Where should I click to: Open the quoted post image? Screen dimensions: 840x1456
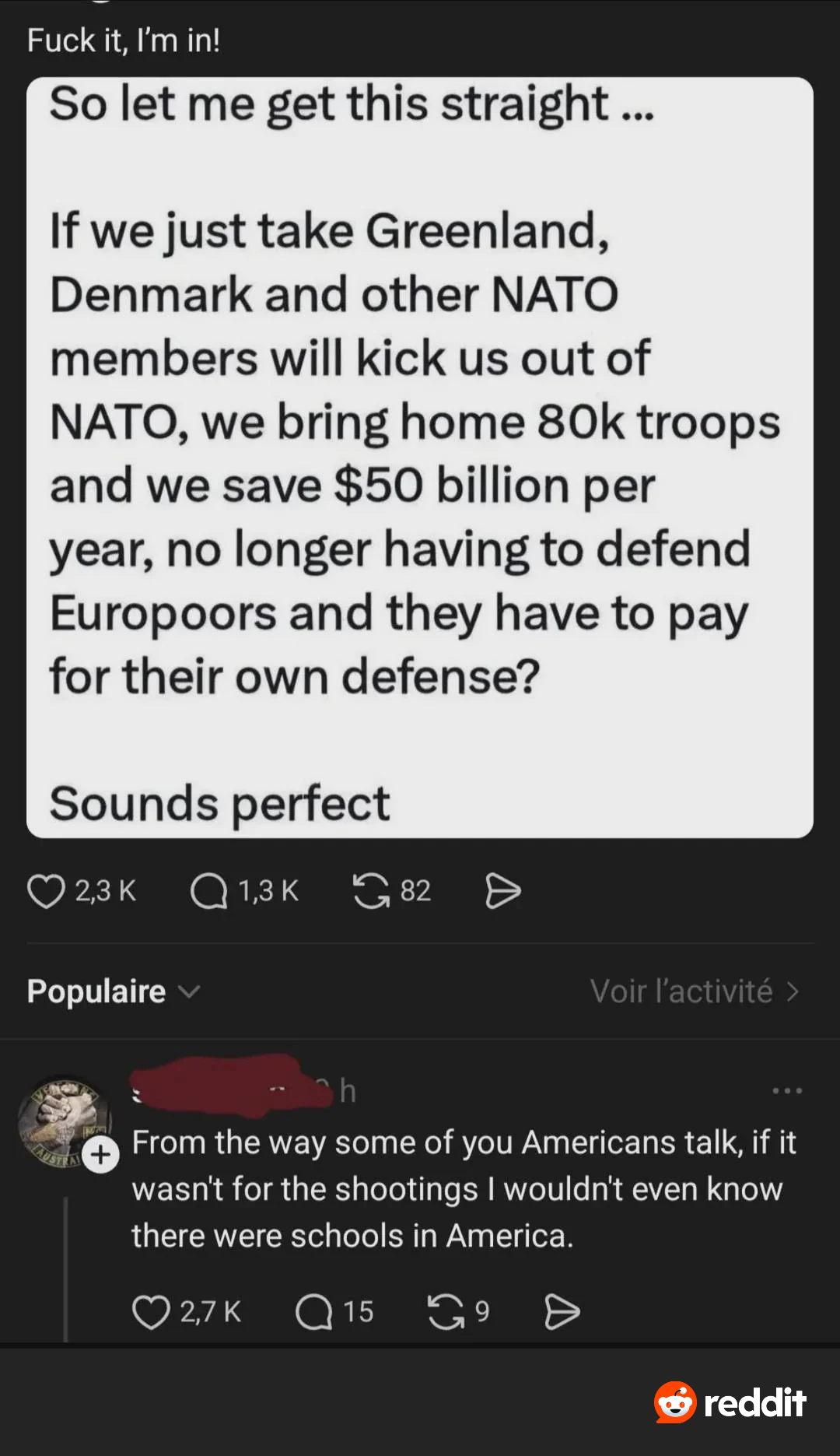point(420,458)
